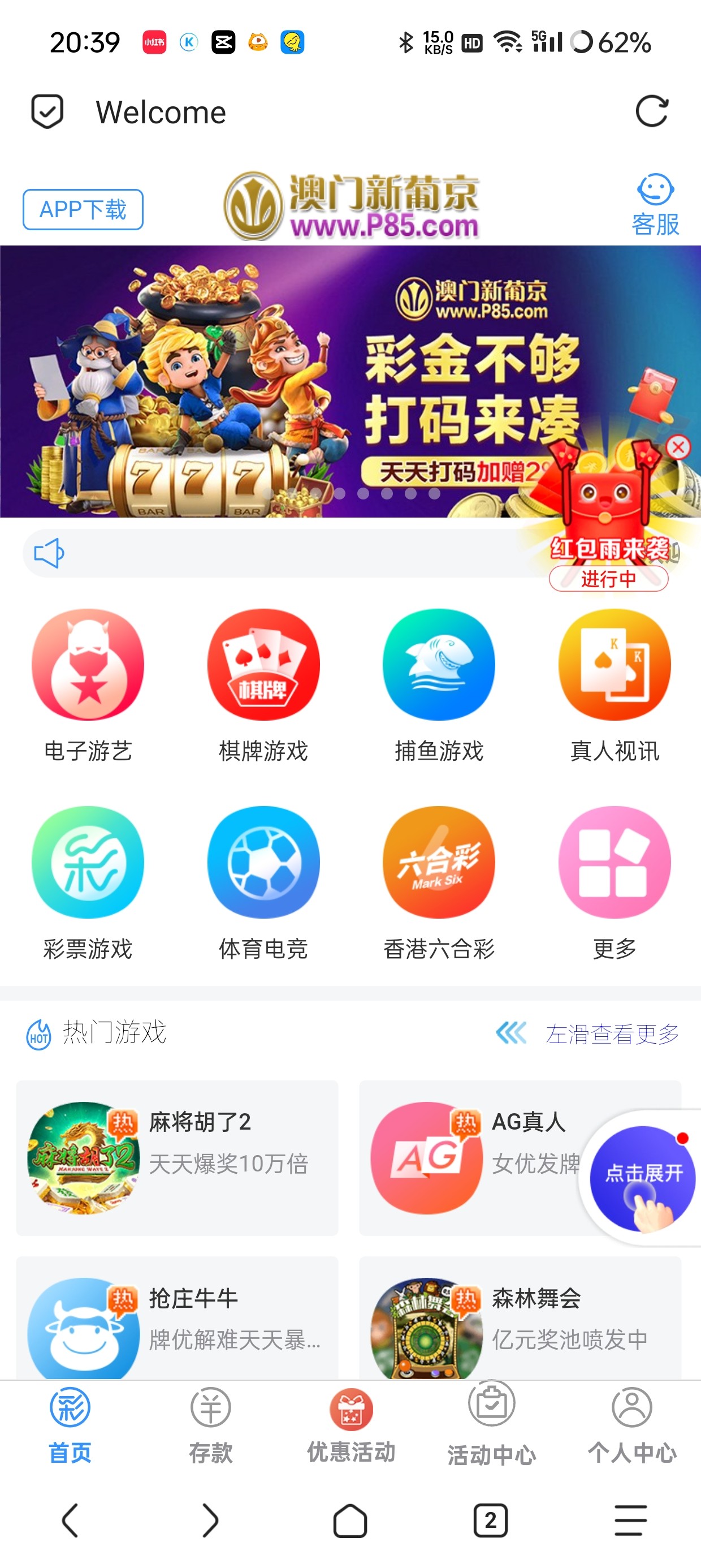This screenshot has width=701, height=1568.
Task: Tap the APP下载 button
Action: (83, 209)
